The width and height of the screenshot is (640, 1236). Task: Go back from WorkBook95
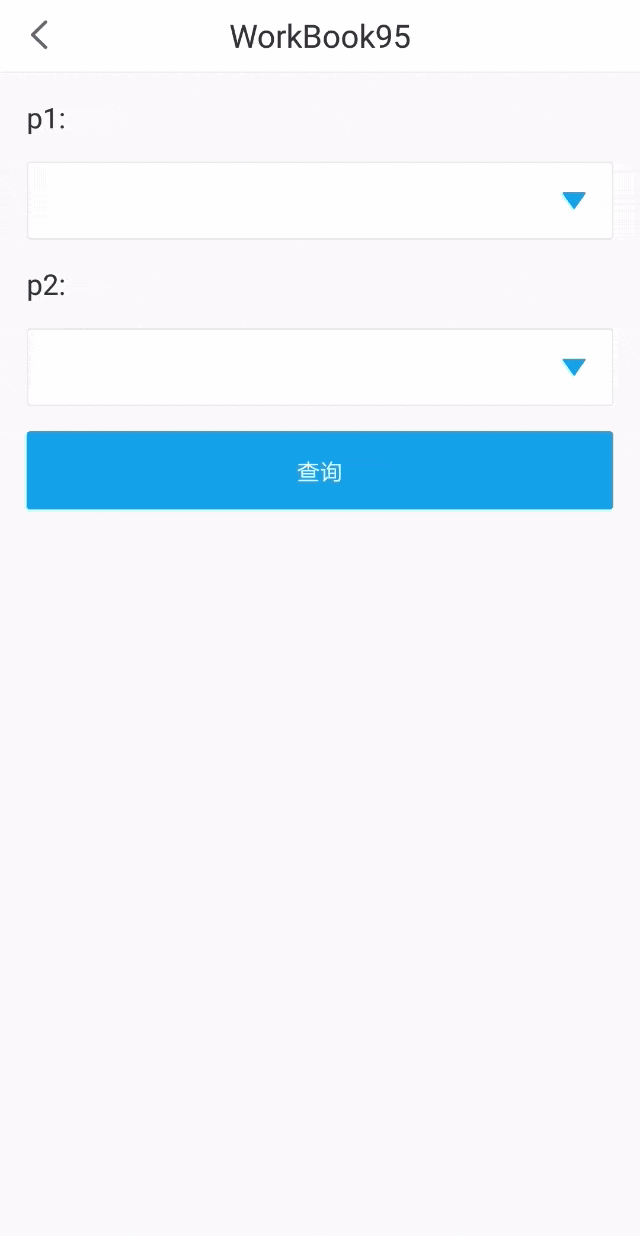tap(39, 36)
